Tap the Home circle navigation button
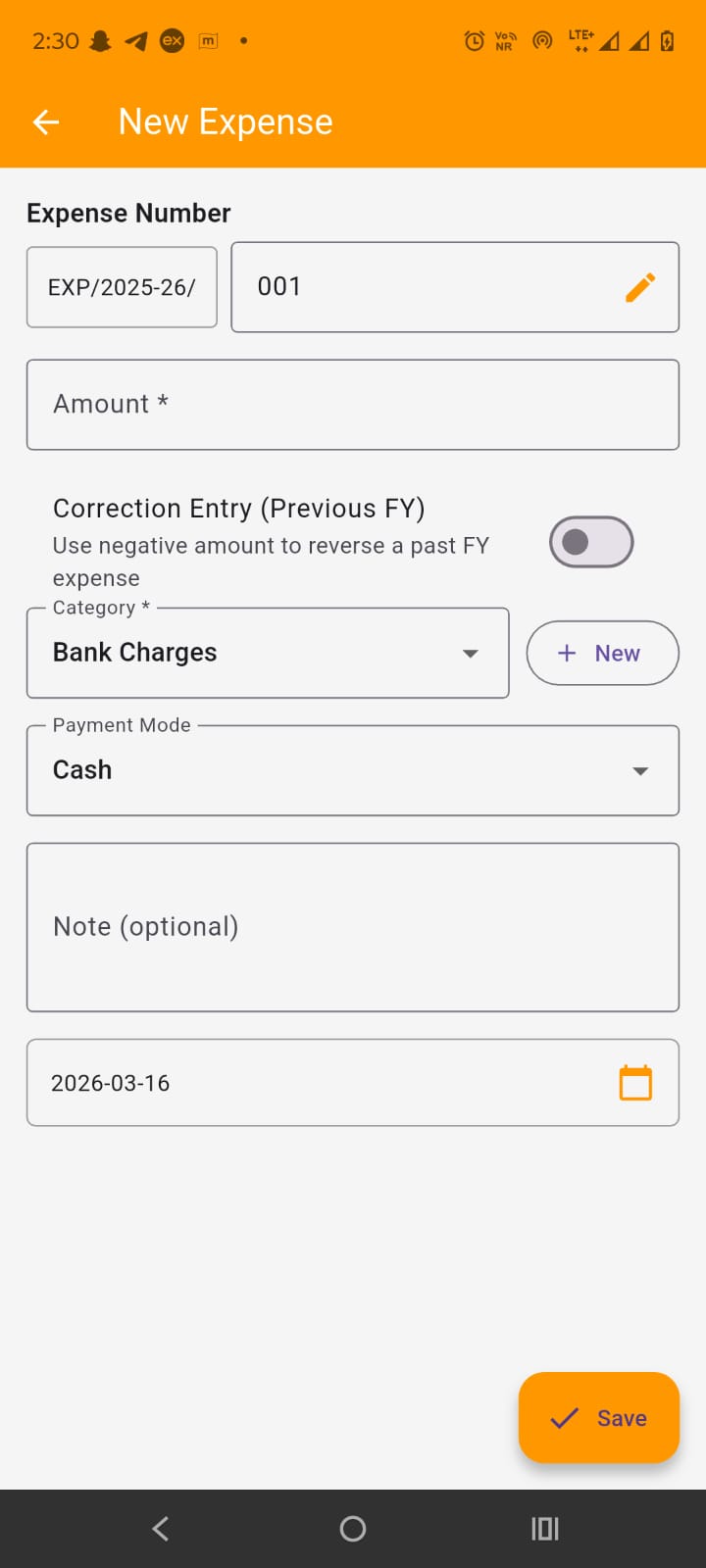This screenshot has height=1568, width=706. coord(352,1528)
